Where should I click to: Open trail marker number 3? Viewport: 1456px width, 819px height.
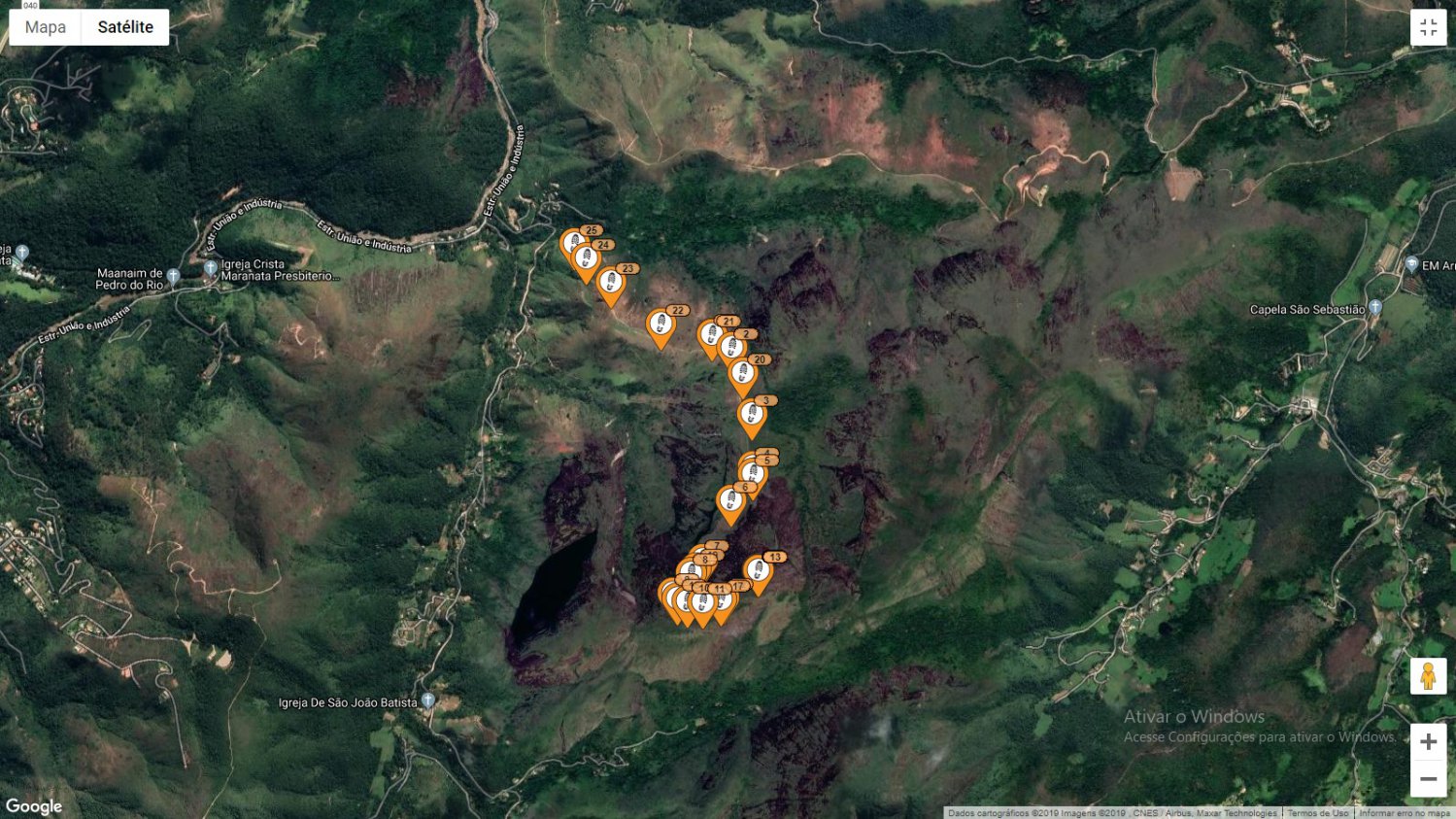(751, 416)
